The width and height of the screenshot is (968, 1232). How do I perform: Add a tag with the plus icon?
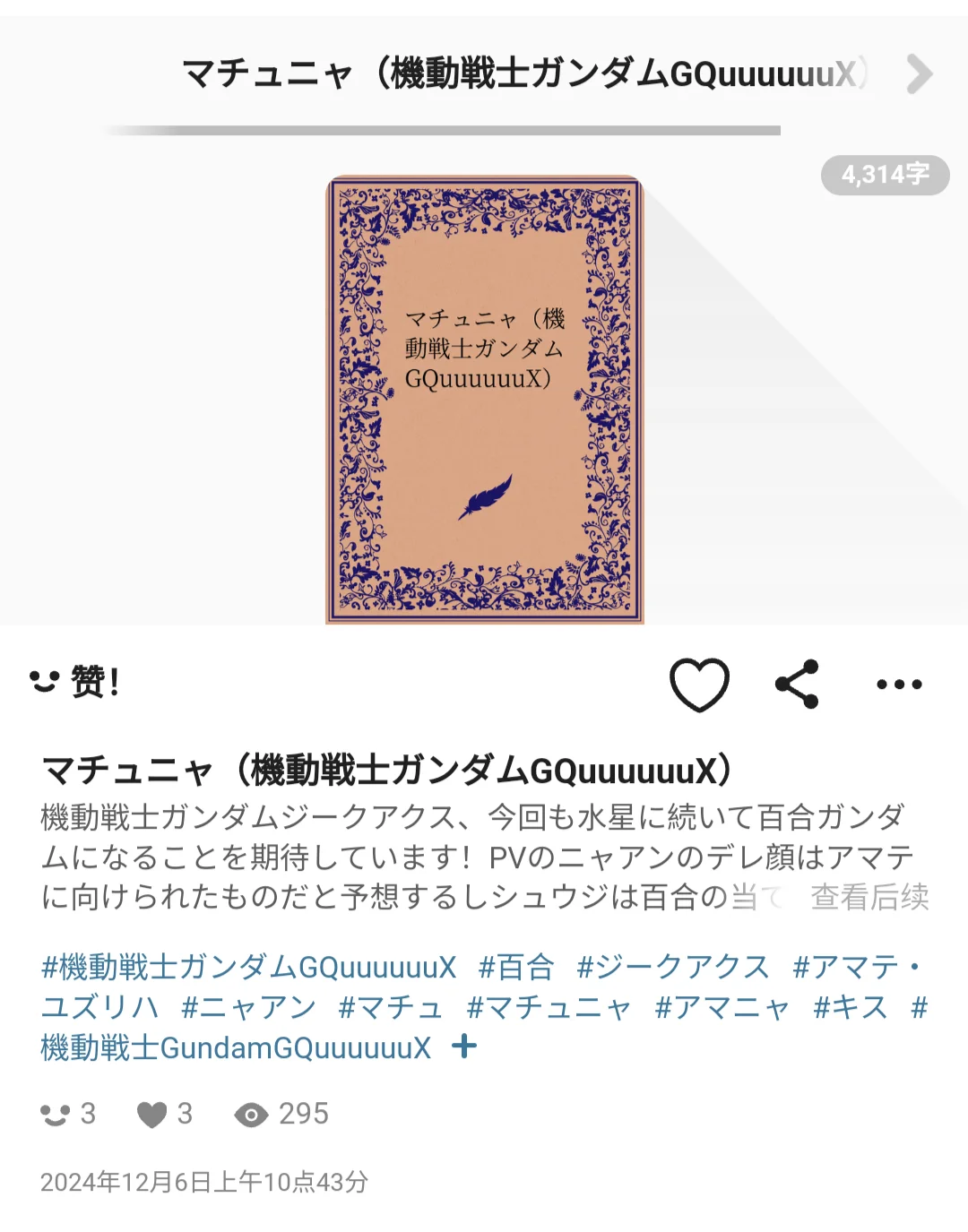pyautogui.click(x=464, y=1046)
